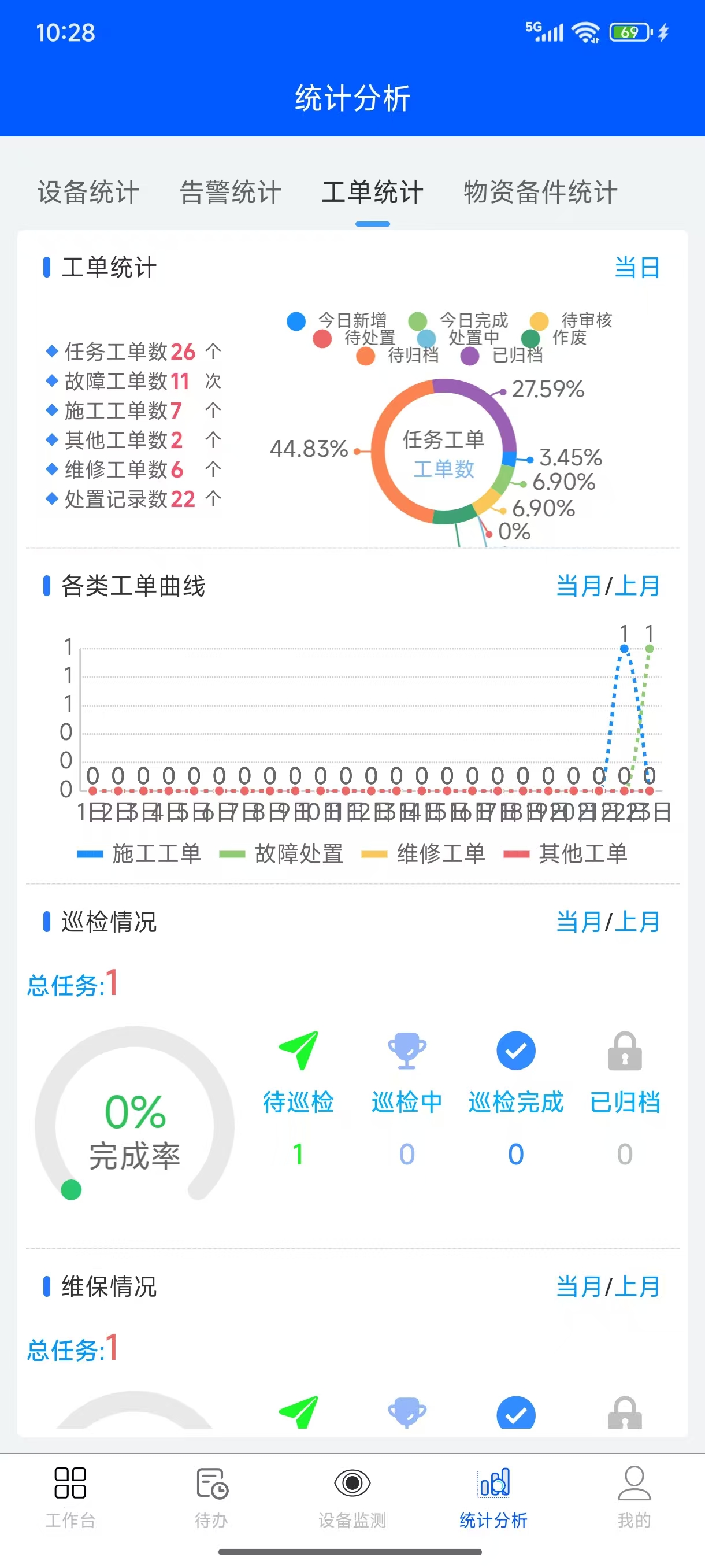Switch to the 设备统计 tab

(89, 193)
